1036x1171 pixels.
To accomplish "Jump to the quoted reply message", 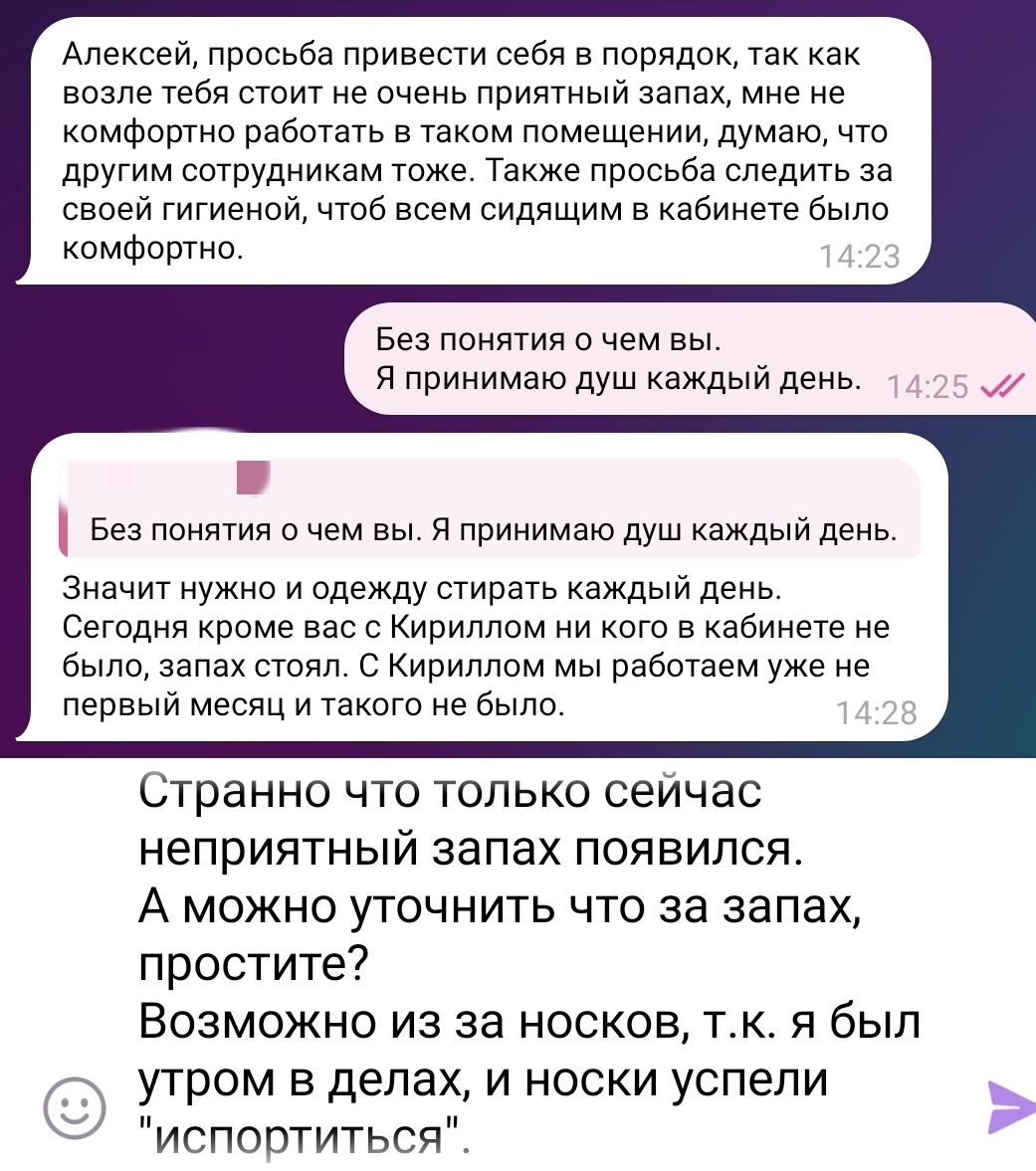I will [x=490, y=509].
